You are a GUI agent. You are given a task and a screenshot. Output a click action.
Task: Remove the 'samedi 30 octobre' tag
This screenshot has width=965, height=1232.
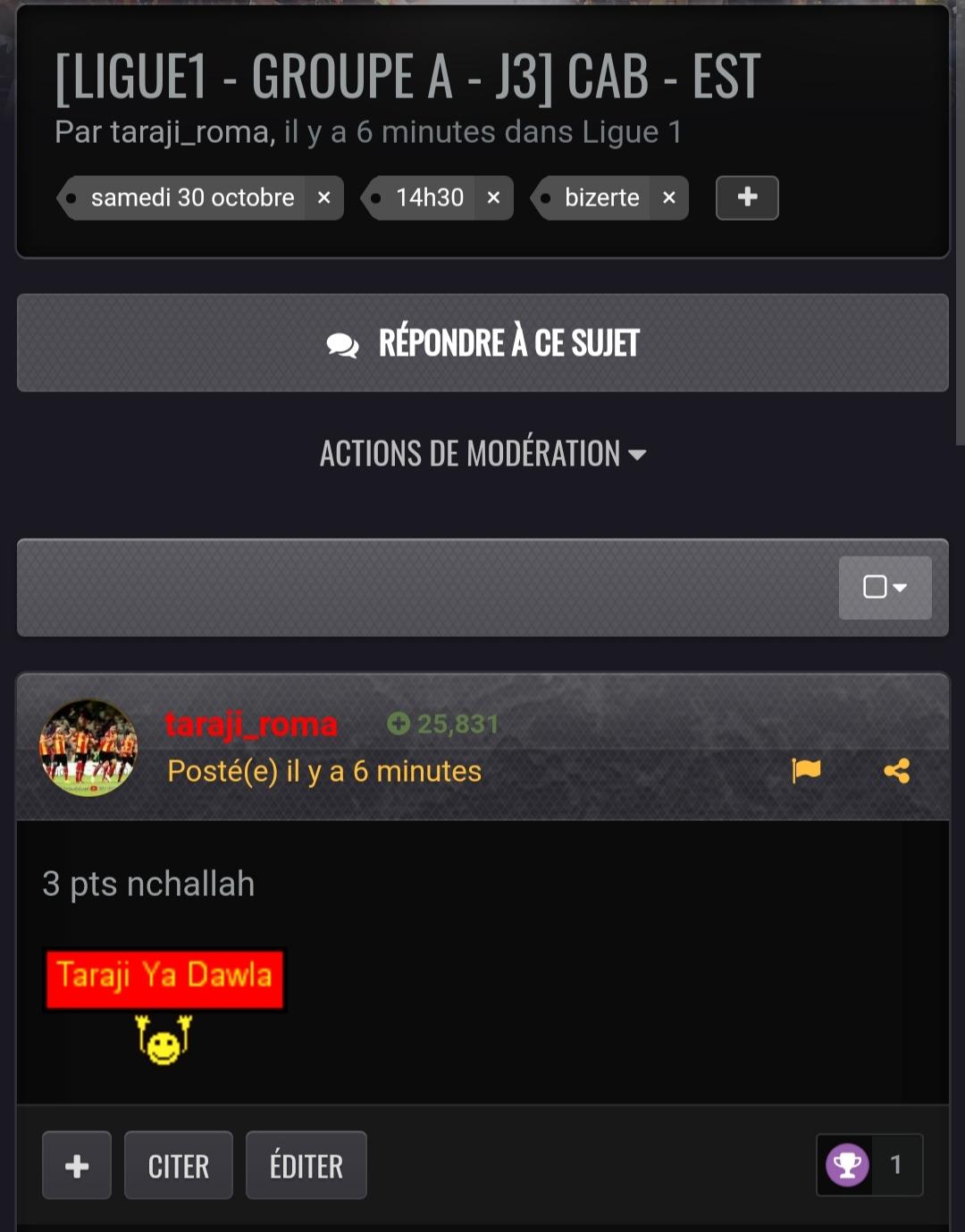tap(324, 198)
